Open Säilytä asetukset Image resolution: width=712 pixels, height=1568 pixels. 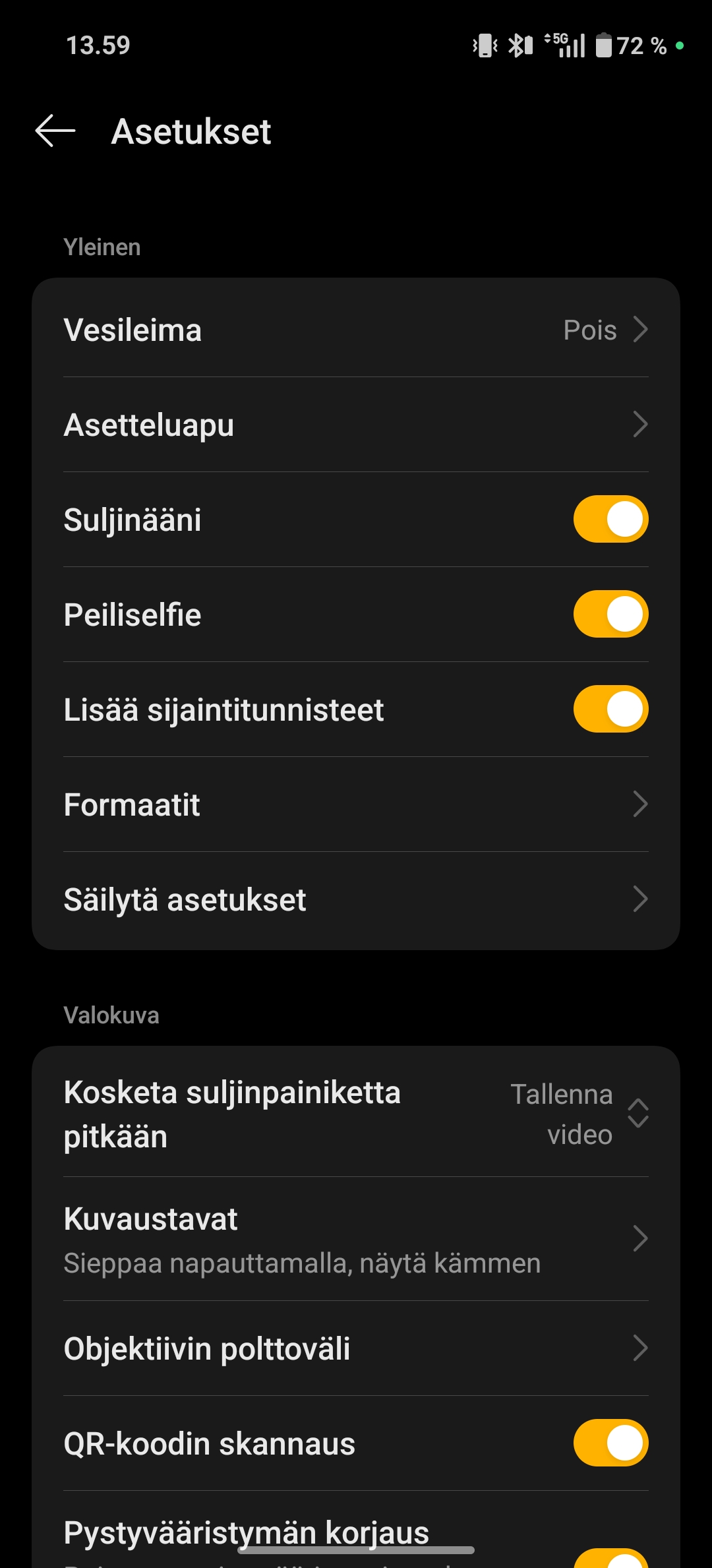356,899
